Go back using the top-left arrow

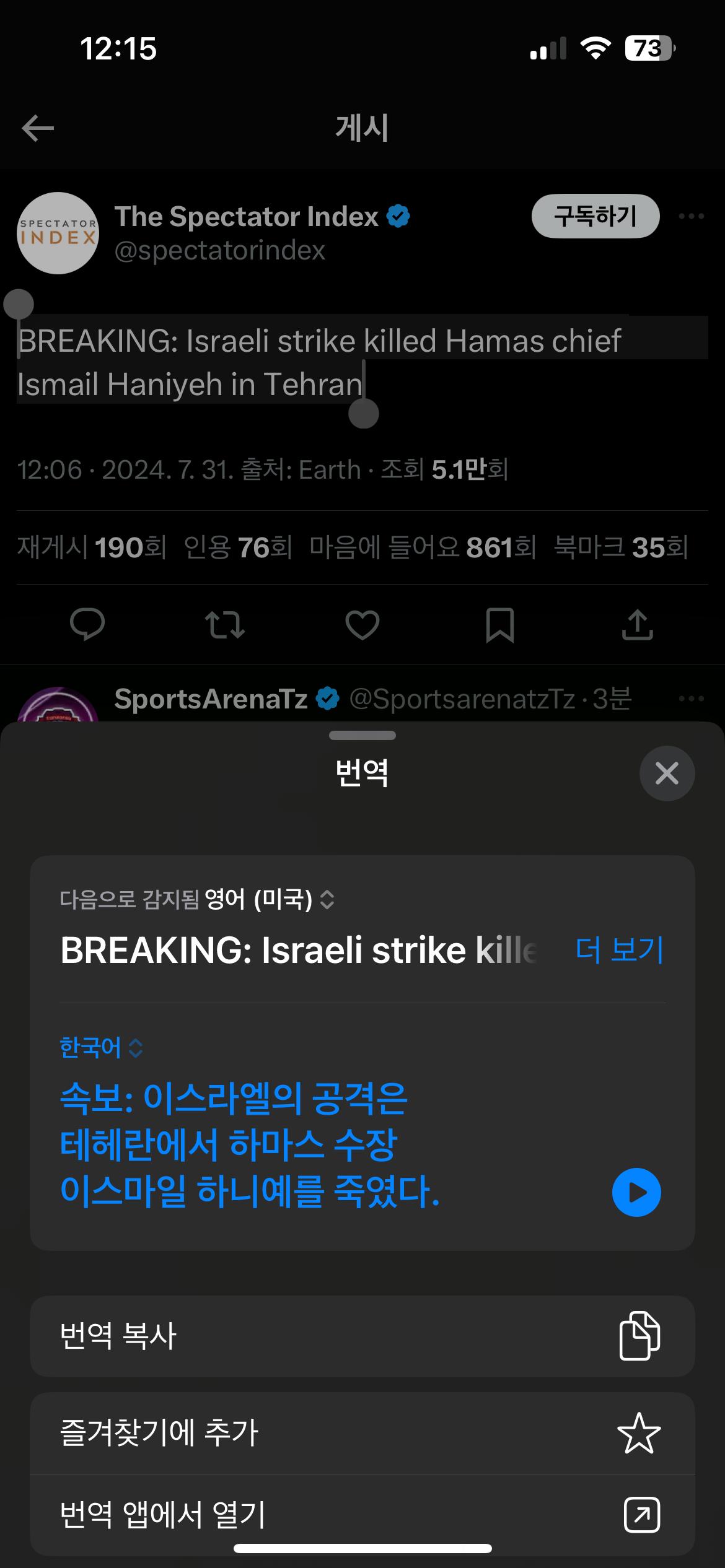[38, 128]
